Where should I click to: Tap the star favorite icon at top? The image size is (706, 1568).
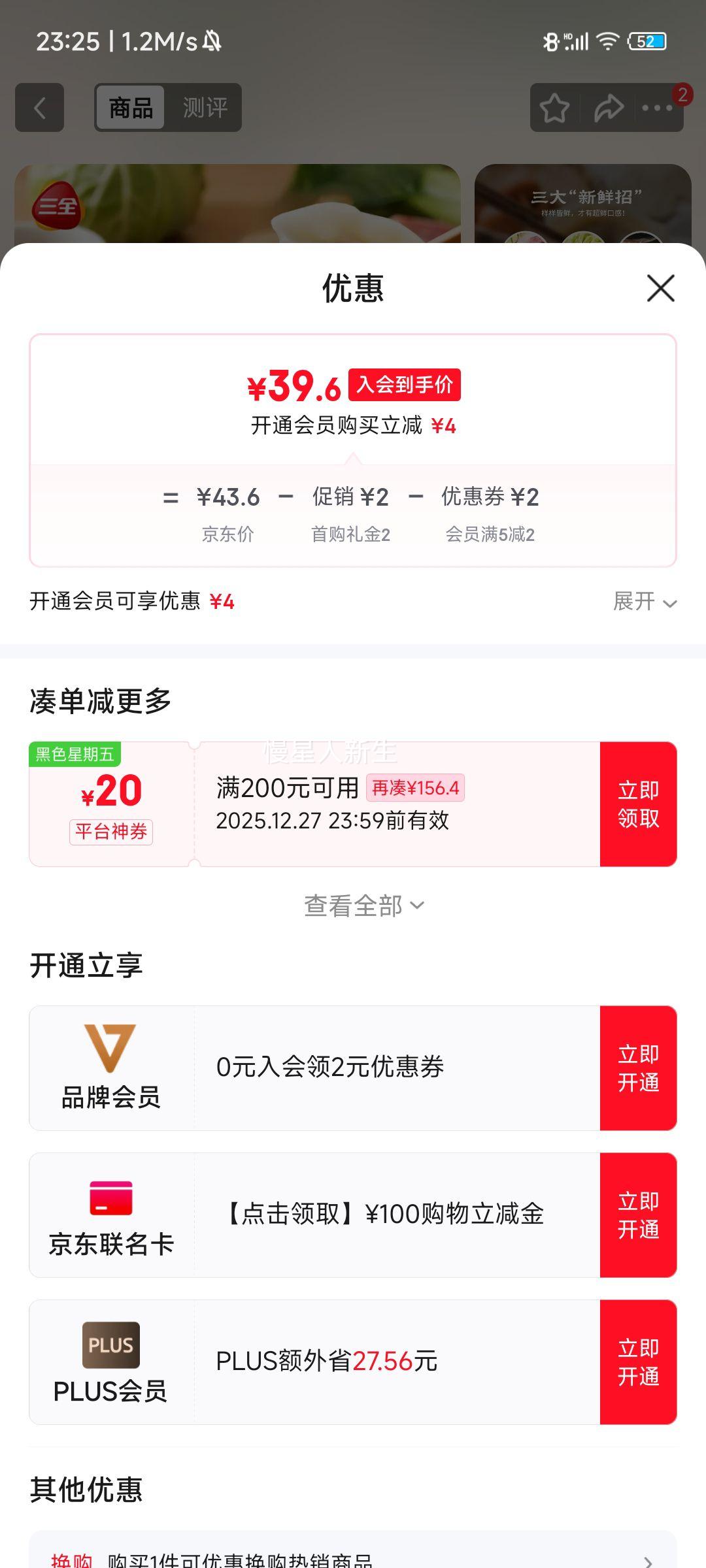coord(553,106)
